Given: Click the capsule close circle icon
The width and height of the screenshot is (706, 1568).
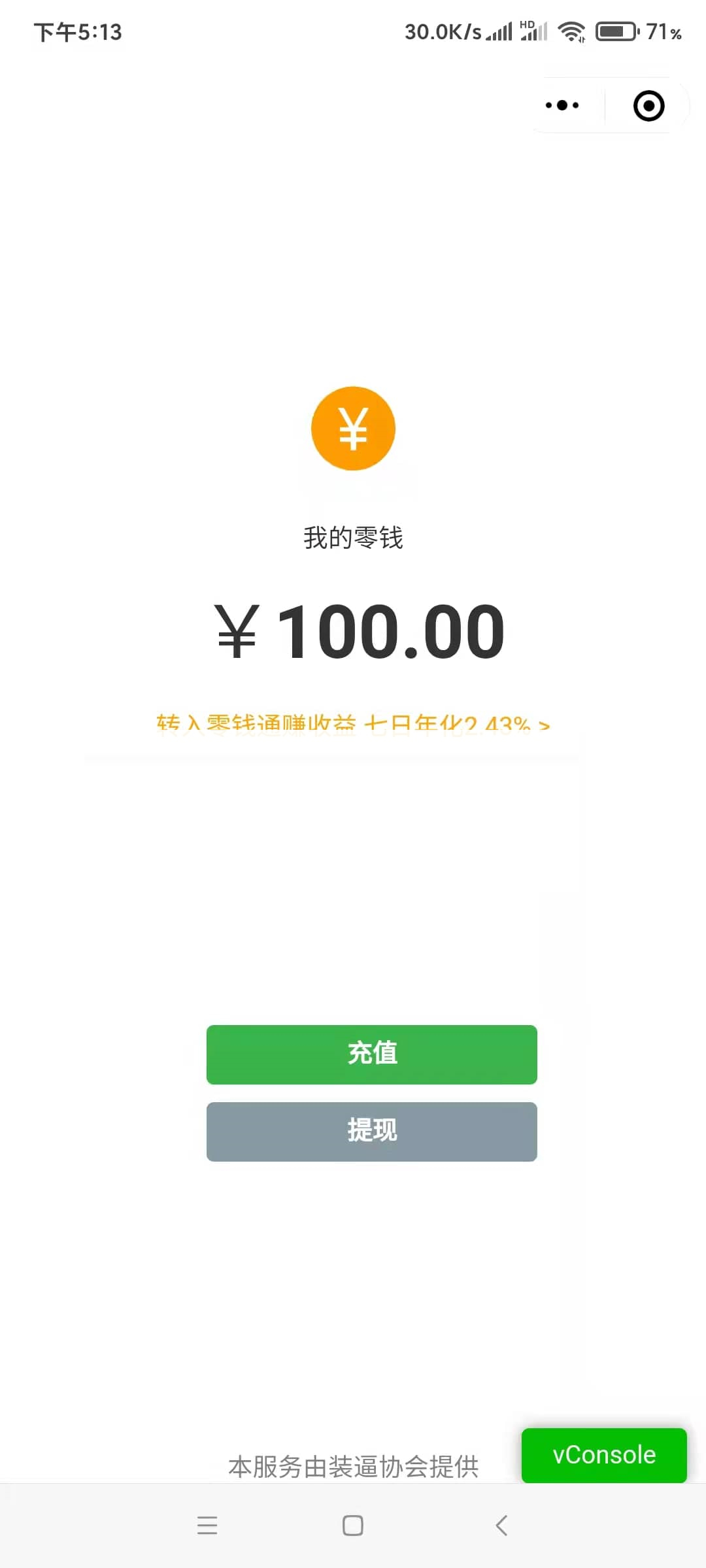Looking at the screenshot, I should [648, 106].
